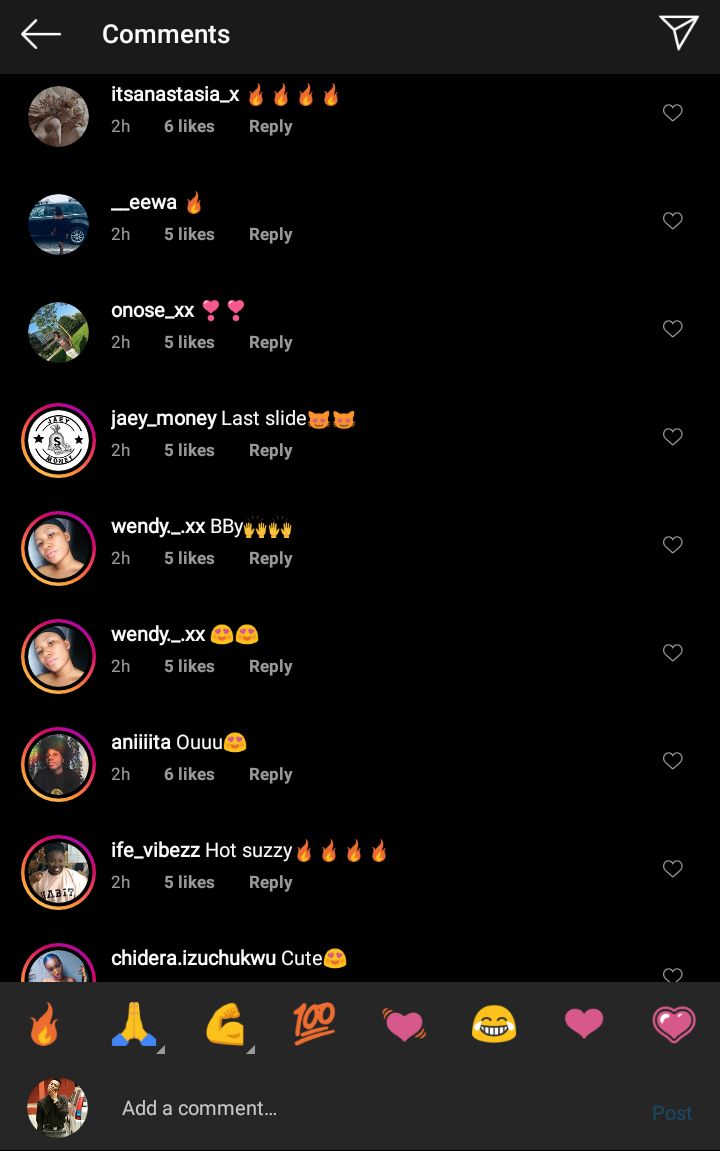Share post via direct message icon

pos(678,33)
